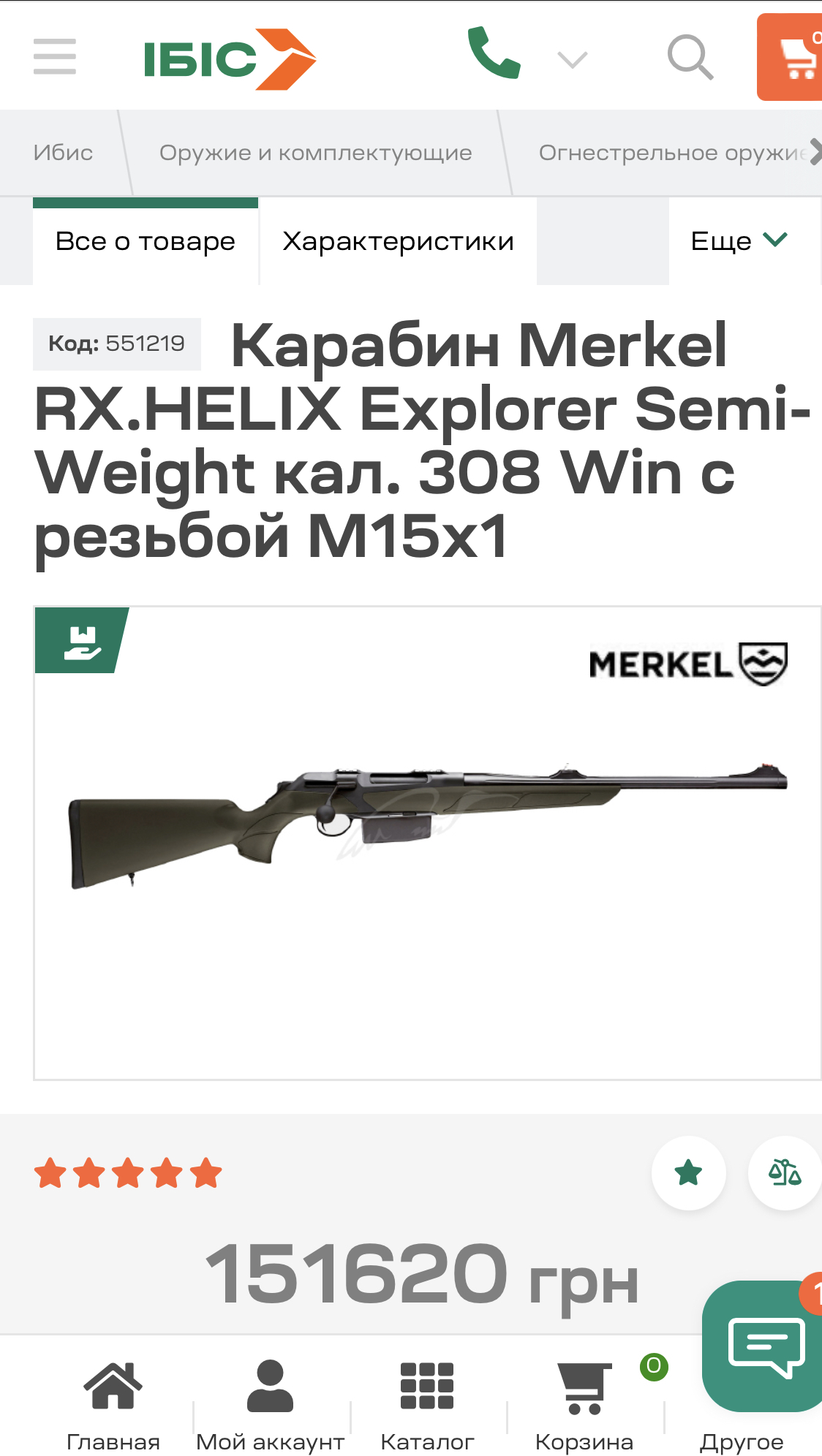Open the hamburger menu
The width and height of the screenshot is (822, 1456).
click(x=55, y=57)
